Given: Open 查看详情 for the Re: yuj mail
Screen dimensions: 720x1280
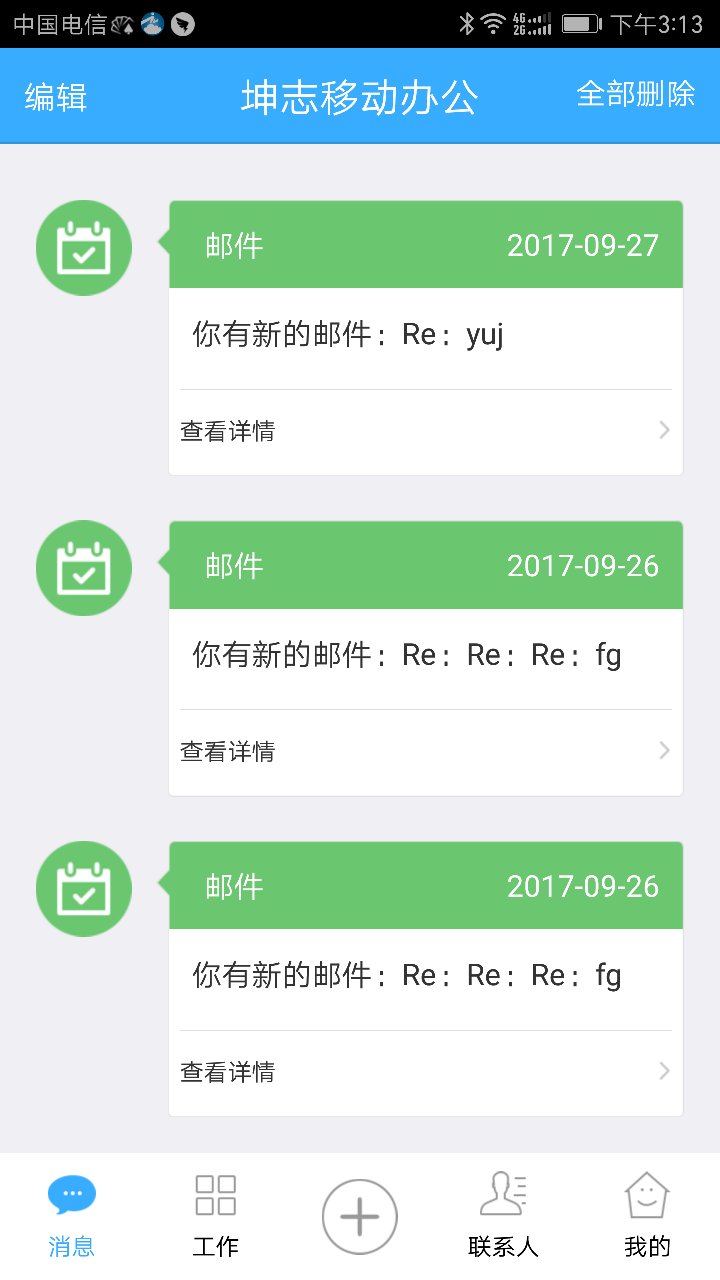Looking at the screenshot, I should pos(426,431).
